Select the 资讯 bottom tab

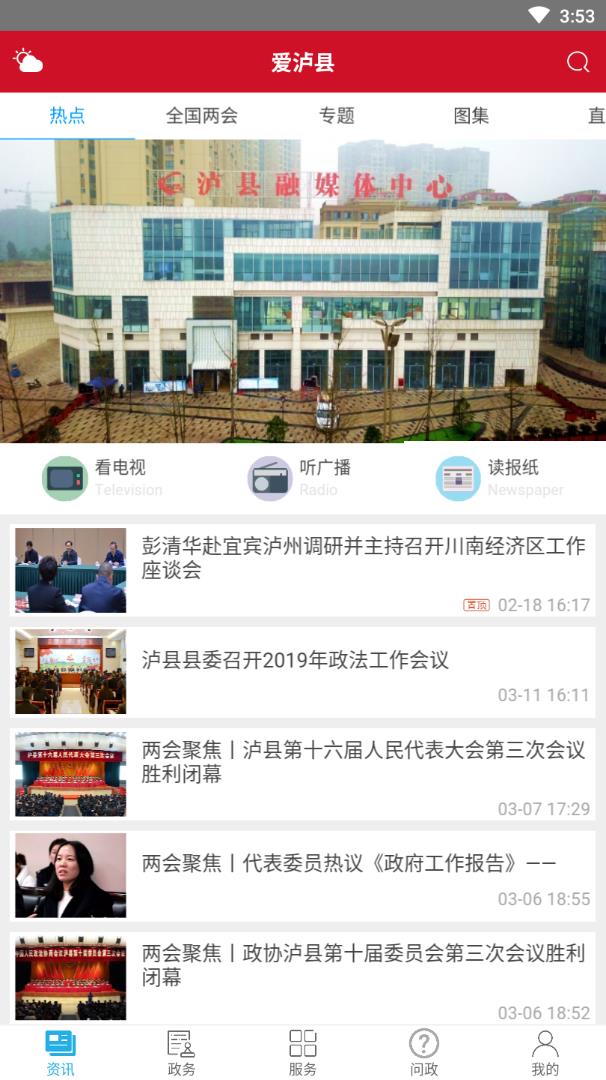[x=60, y=1053]
